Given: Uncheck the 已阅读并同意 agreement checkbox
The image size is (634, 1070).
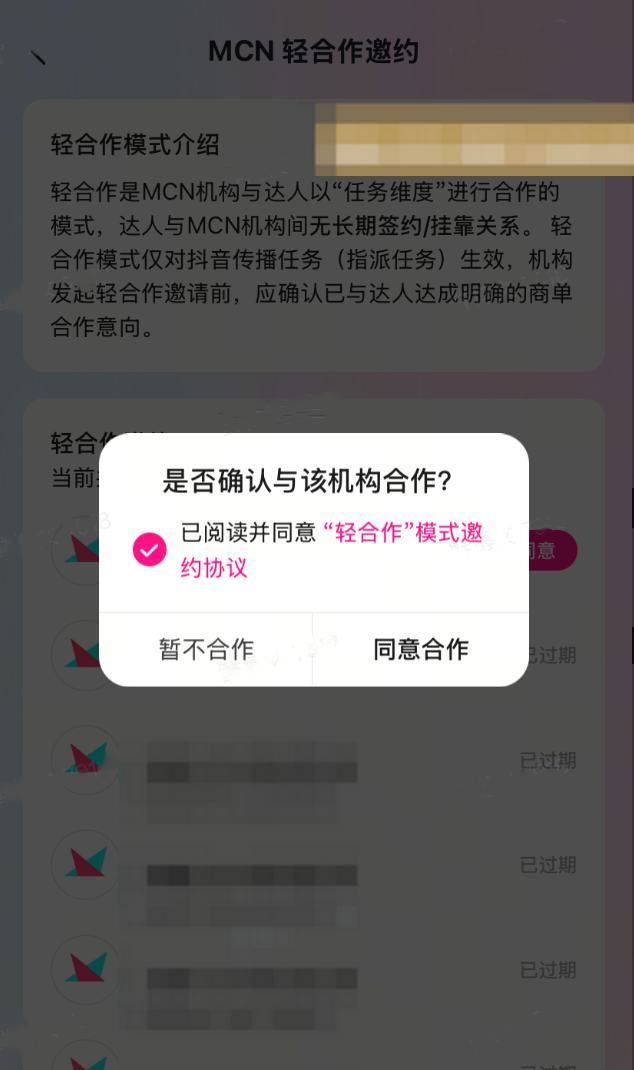Looking at the screenshot, I should tap(150, 549).
